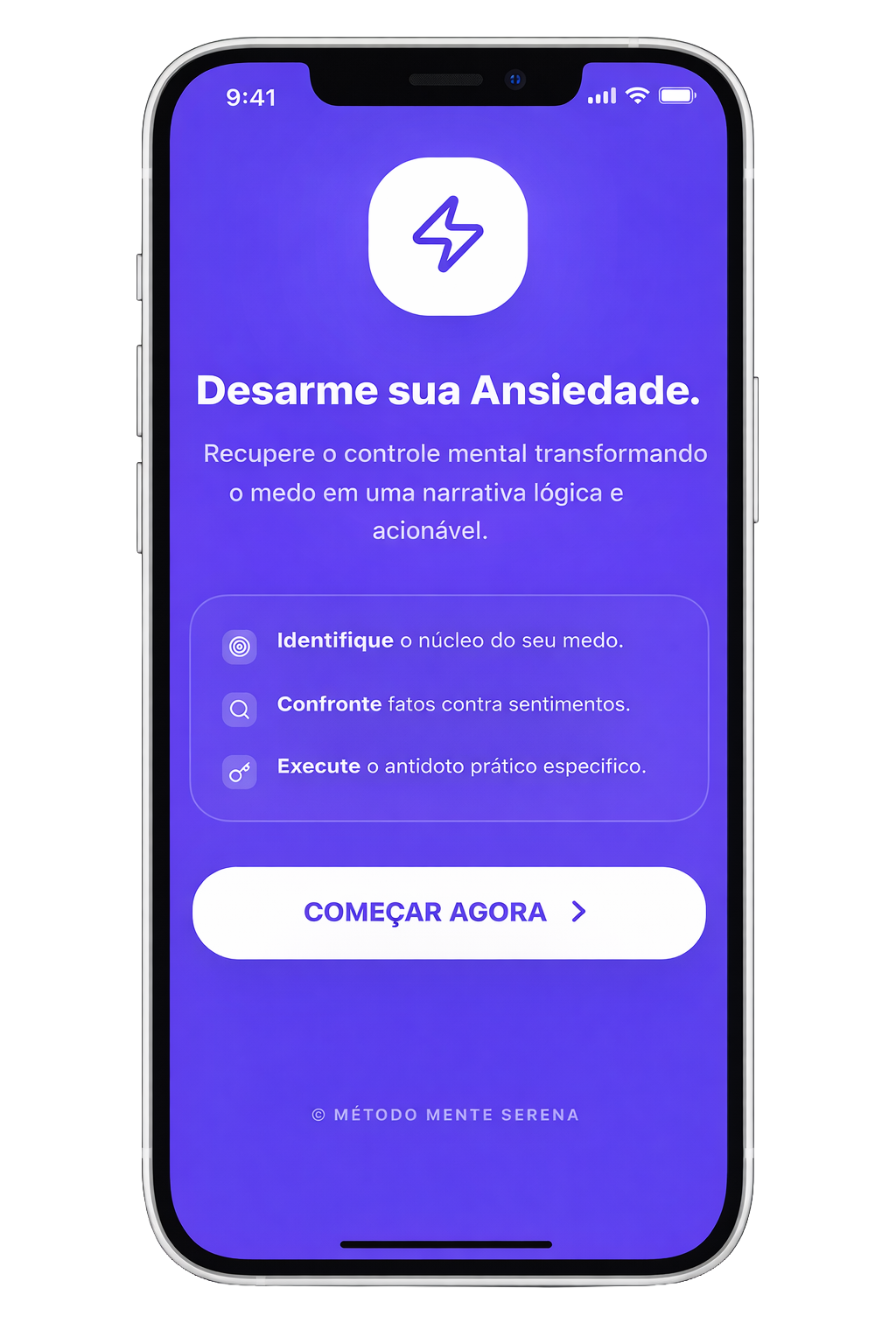Tap the lightning bolt app logo
Image resolution: width=896 pixels, height=1344 pixels.
448,238
